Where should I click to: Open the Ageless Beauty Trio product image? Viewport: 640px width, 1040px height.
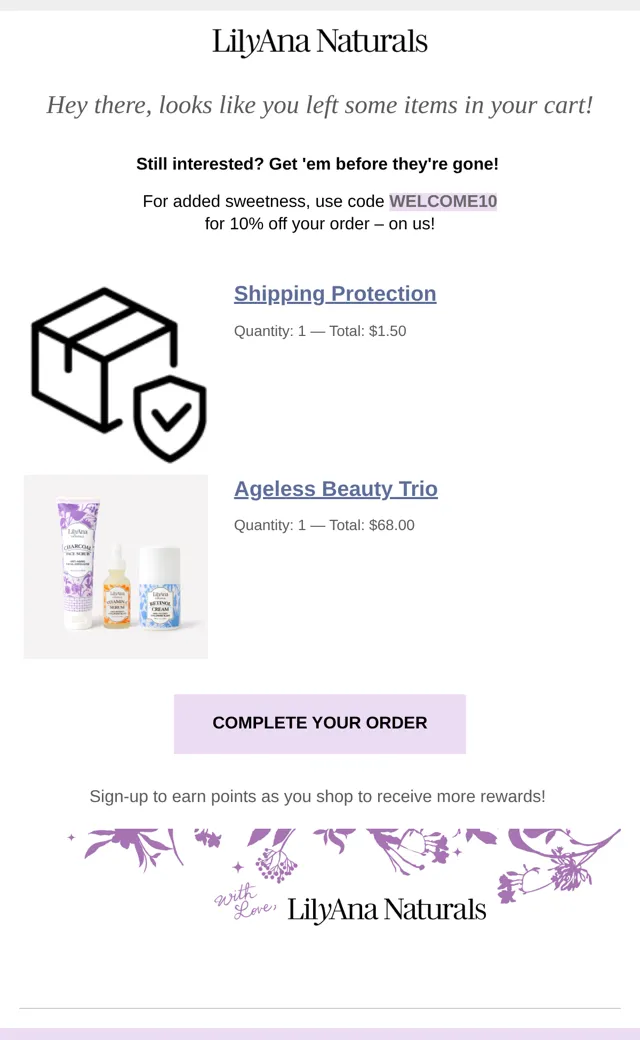[x=116, y=566]
